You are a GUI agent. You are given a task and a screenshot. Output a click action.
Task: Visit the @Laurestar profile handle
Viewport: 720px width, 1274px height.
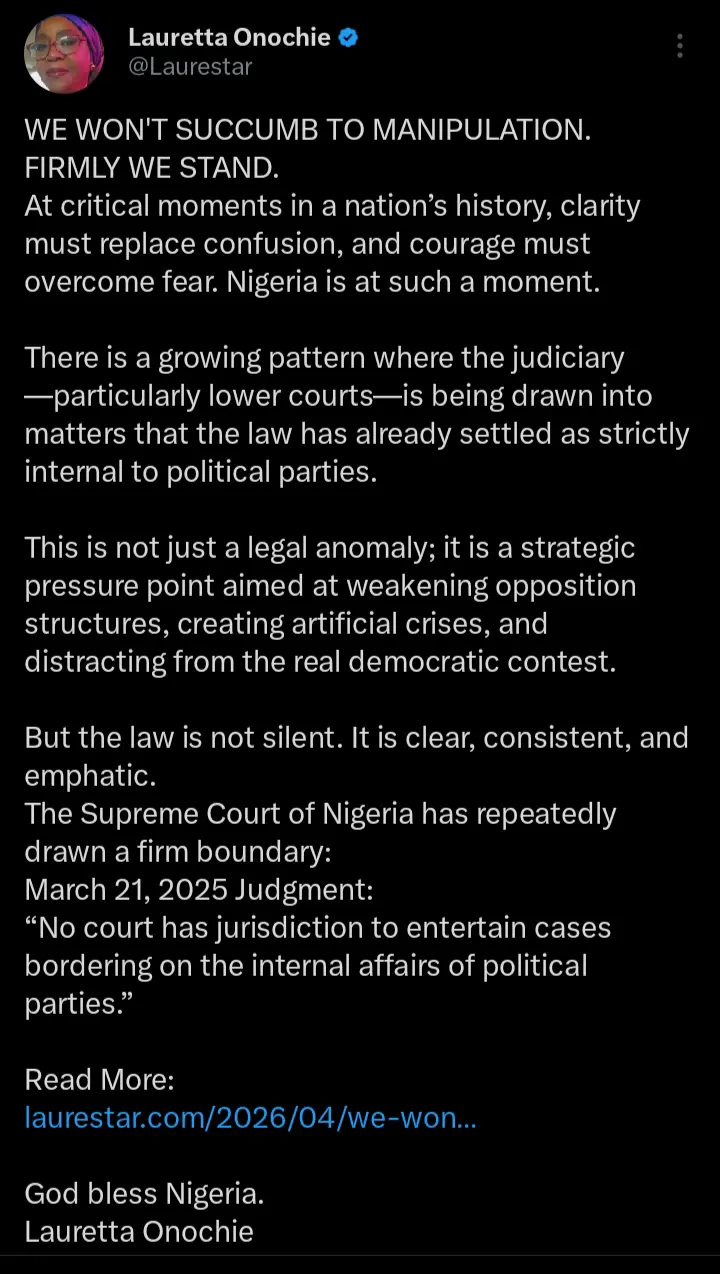click(x=190, y=67)
